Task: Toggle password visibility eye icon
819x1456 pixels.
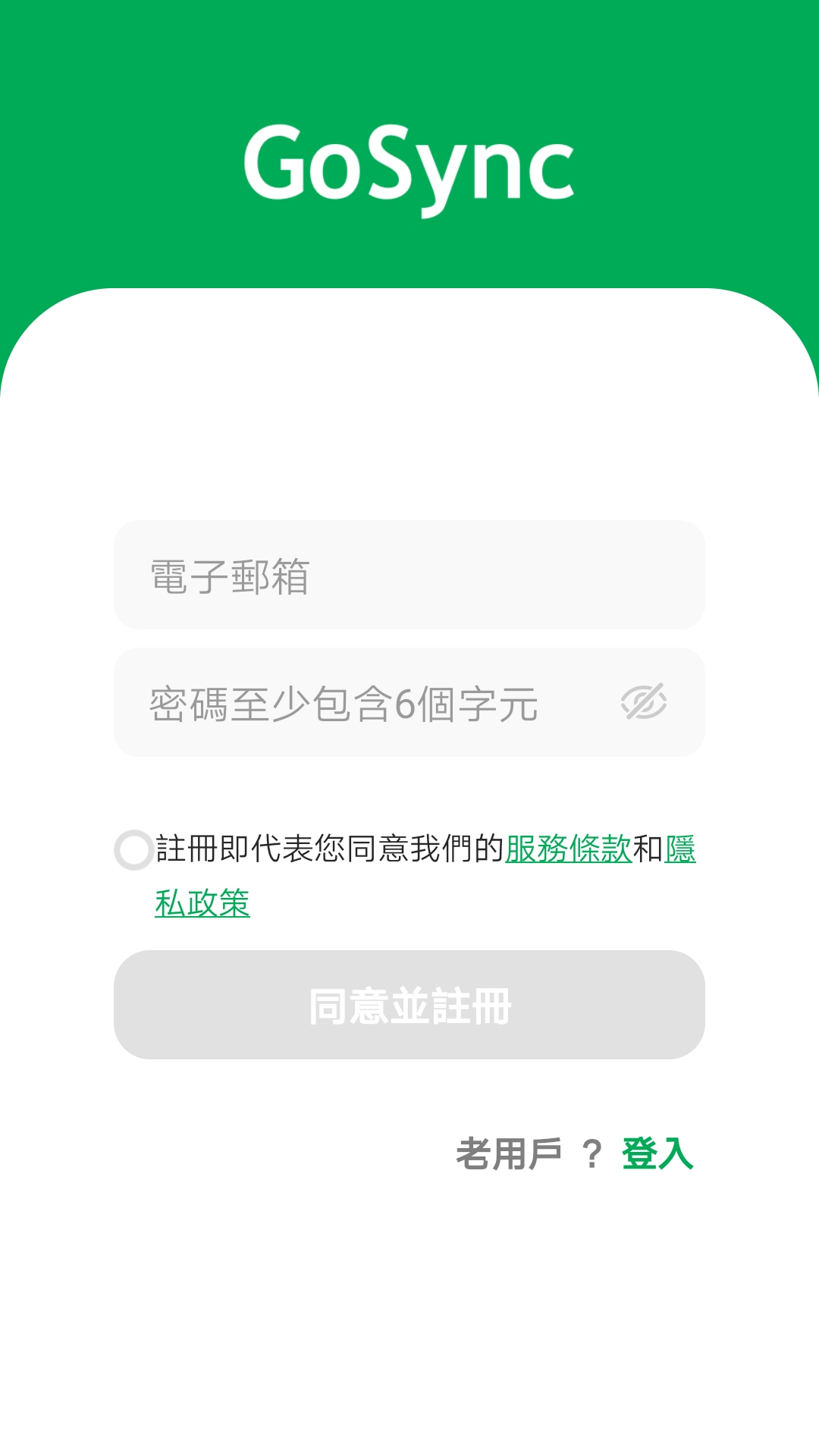Action: [643, 702]
